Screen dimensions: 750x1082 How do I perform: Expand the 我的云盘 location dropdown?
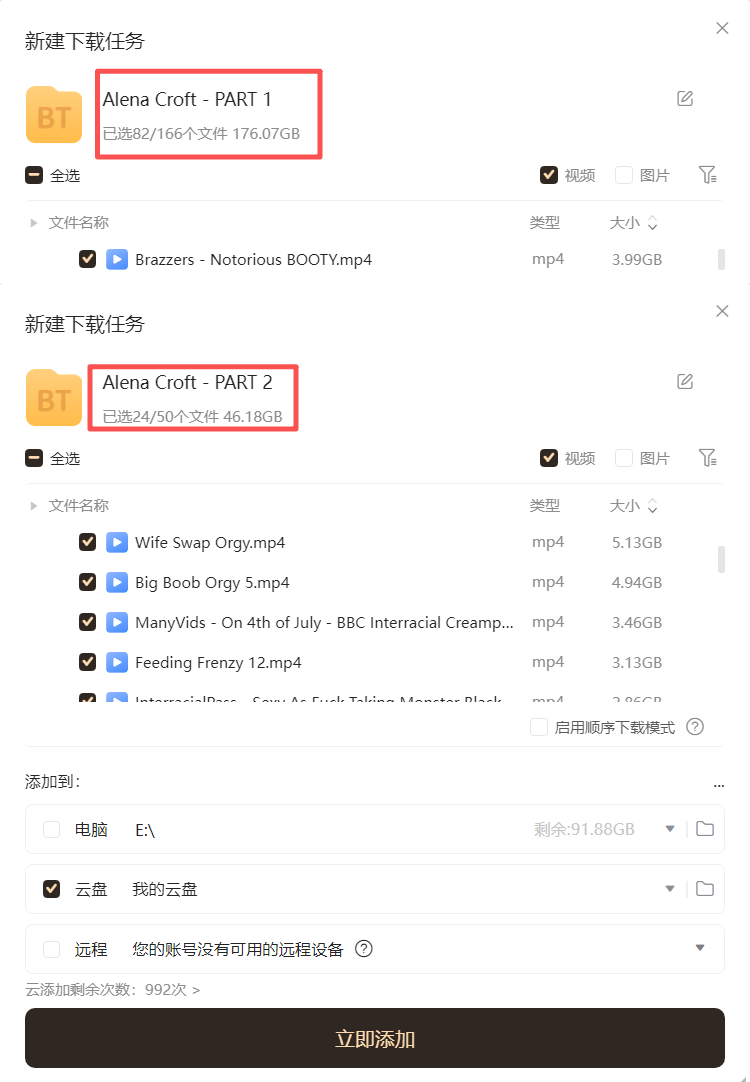point(670,889)
